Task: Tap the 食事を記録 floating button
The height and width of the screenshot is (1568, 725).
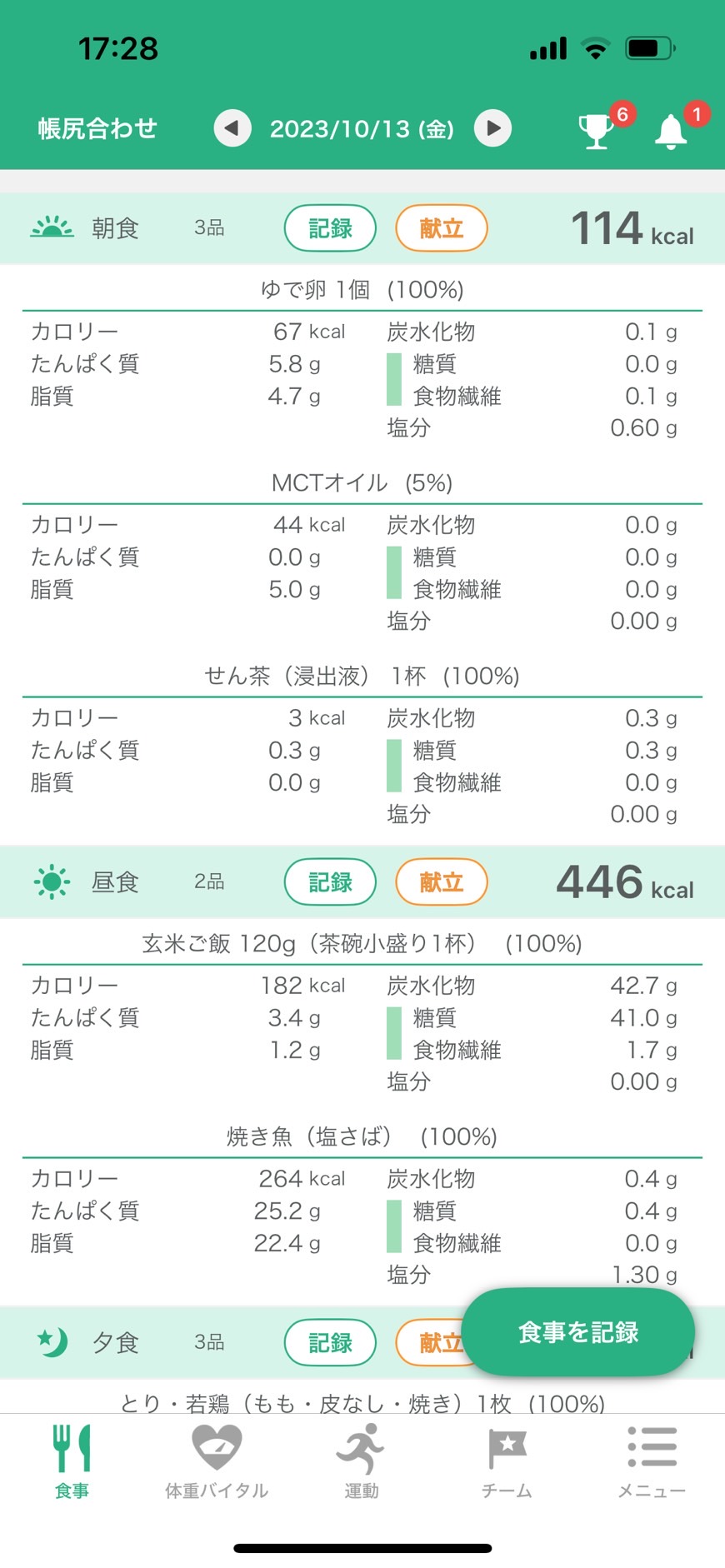Action: click(578, 1332)
